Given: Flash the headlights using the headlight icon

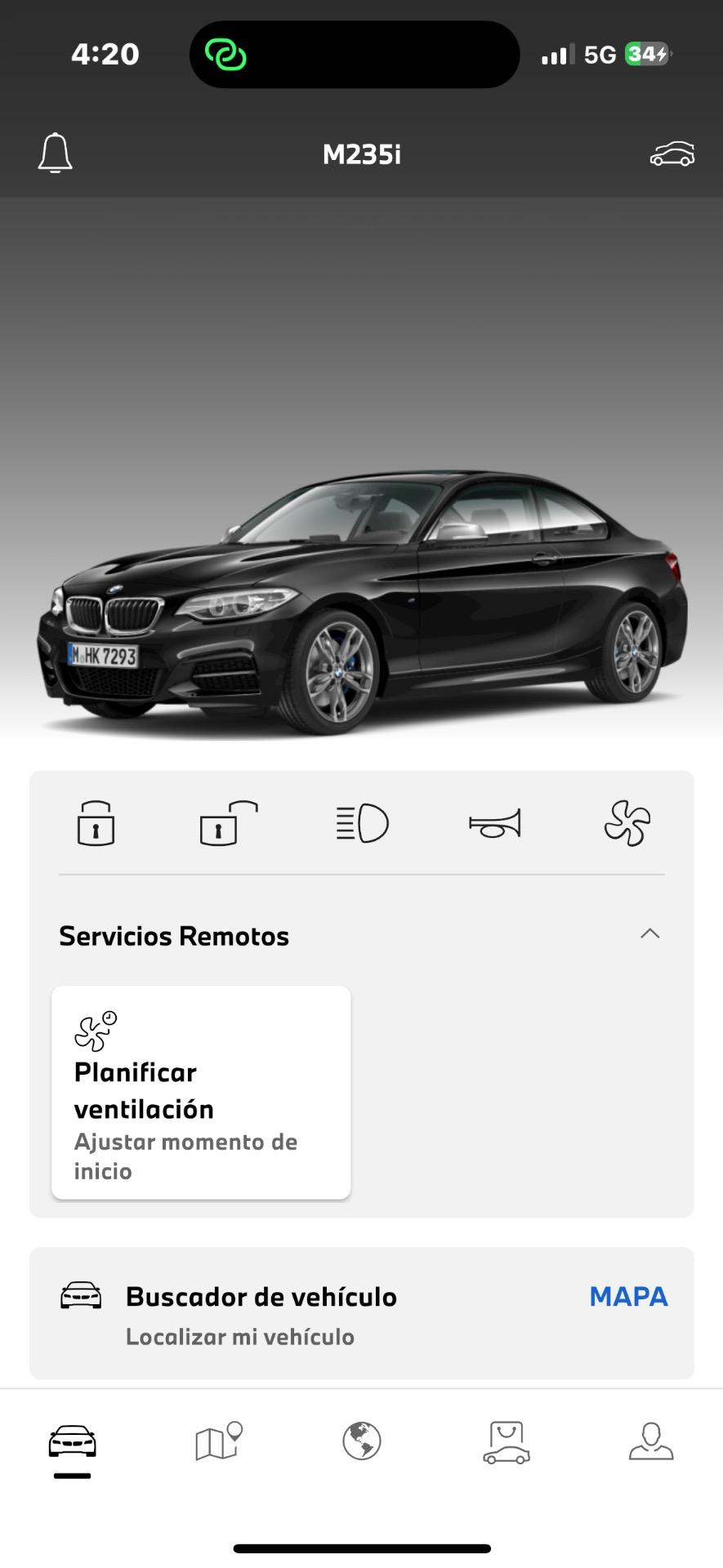Looking at the screenshot, I should pos(362,824).
